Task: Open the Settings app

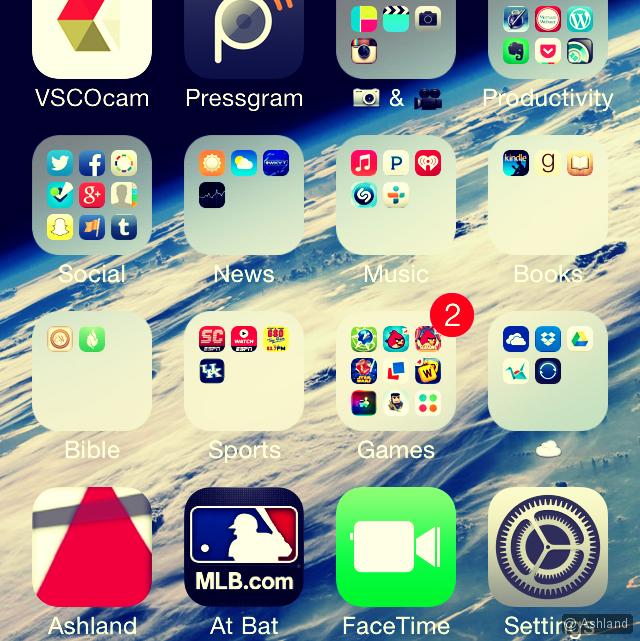Action: pyautogui.click(x=548, y=547)
